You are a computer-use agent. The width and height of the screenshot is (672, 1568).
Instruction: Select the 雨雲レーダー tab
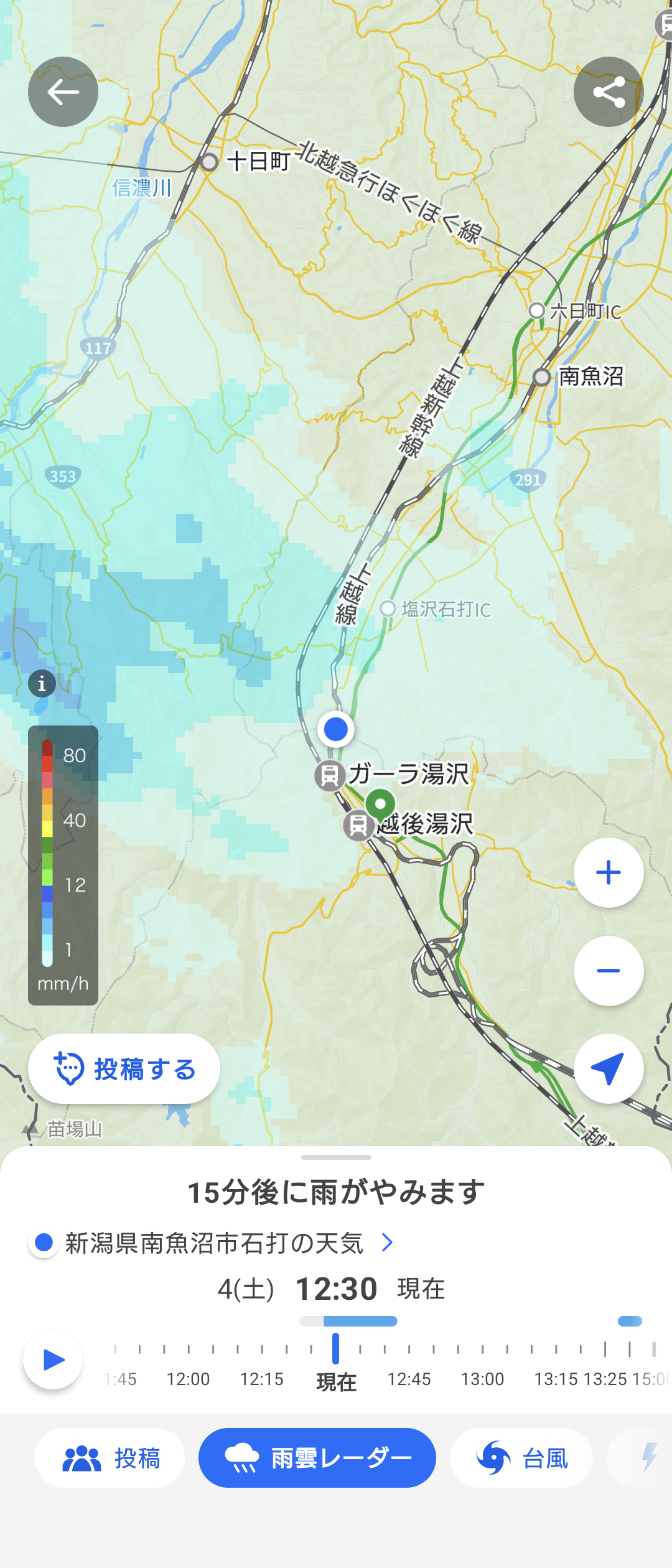pyautogui.click(x=317, y=1458)
